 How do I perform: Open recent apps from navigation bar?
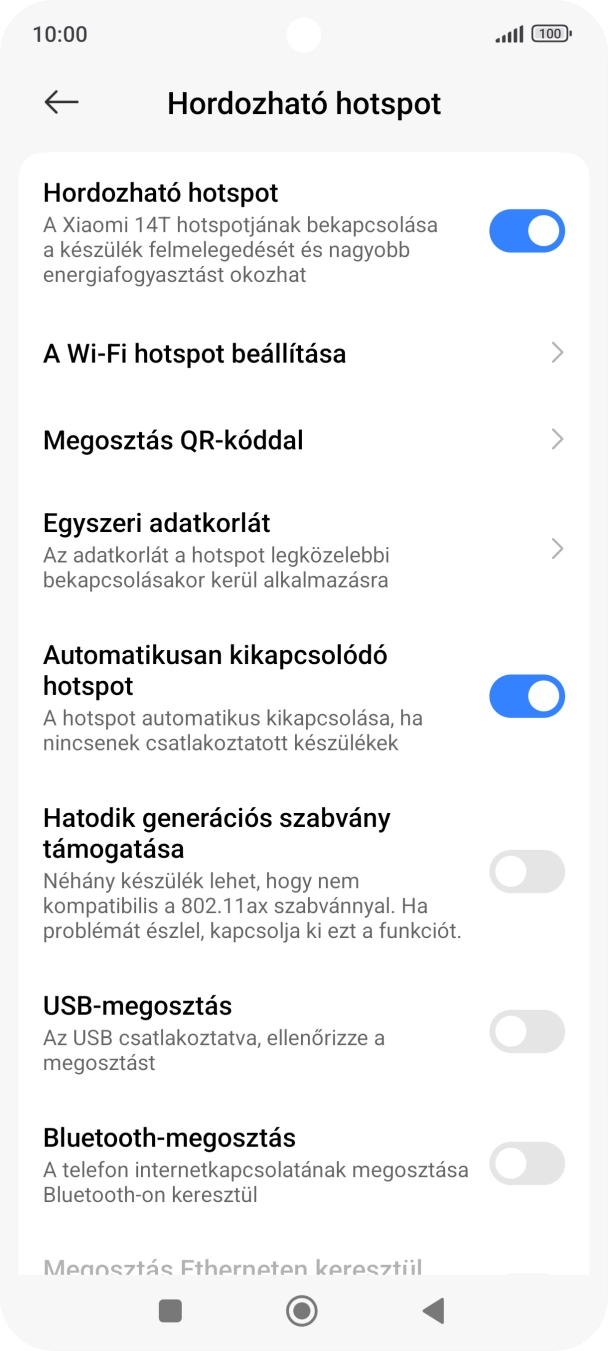click(x=171, y=1310)
